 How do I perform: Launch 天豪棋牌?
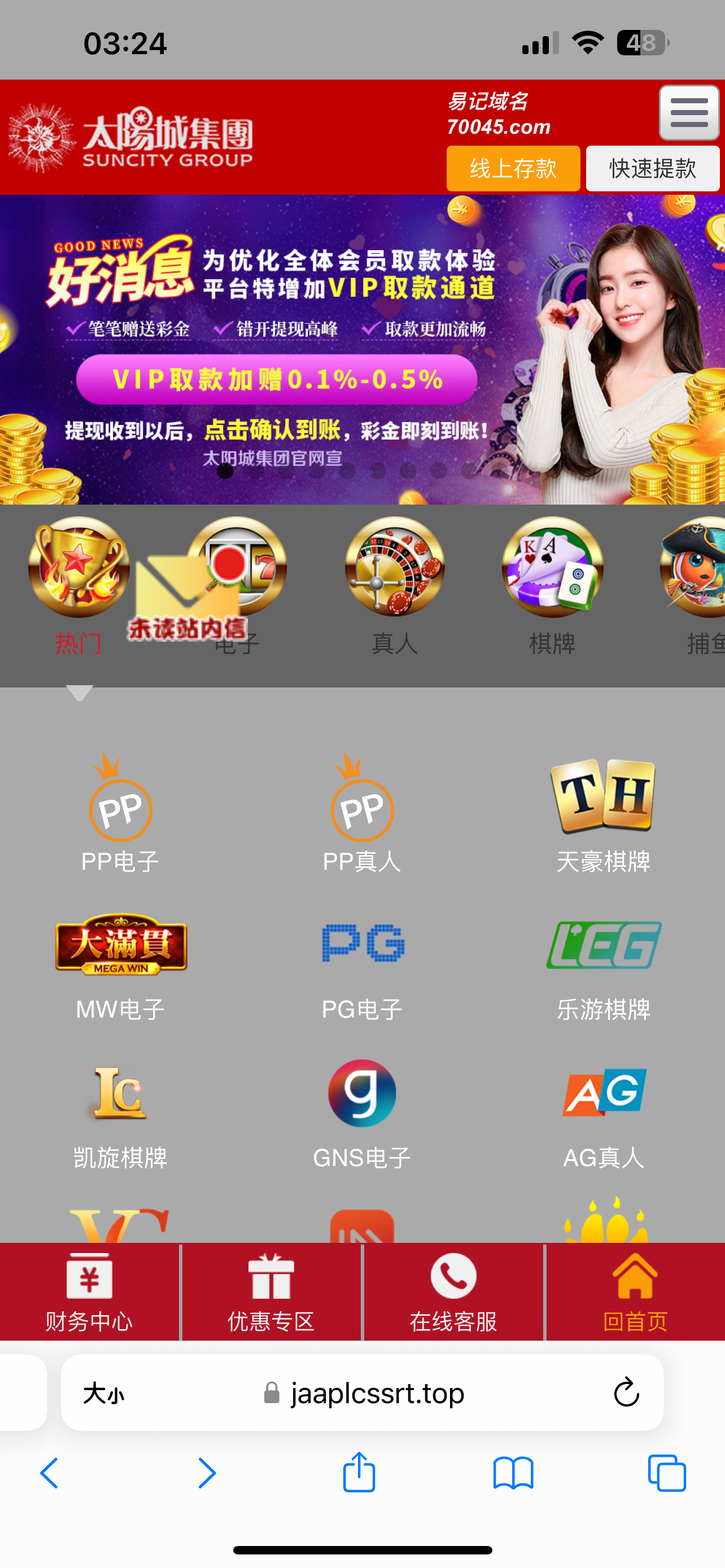[x=603, y=814]
